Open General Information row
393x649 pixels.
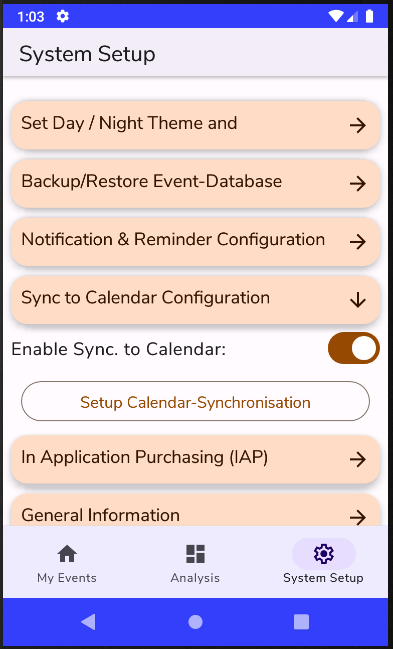pos(195,510)
